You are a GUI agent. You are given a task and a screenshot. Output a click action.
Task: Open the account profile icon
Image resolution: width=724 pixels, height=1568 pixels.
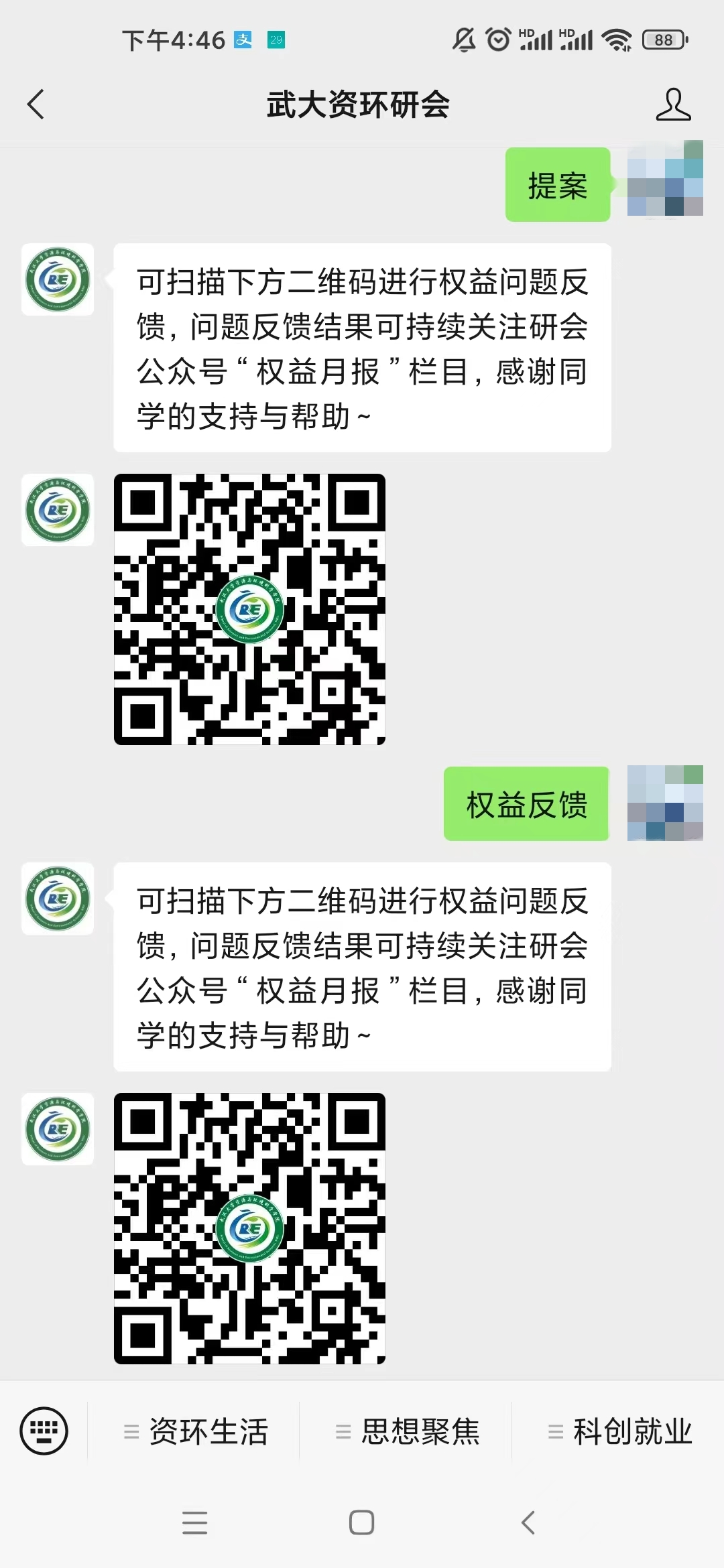click(x=673, y=105)
